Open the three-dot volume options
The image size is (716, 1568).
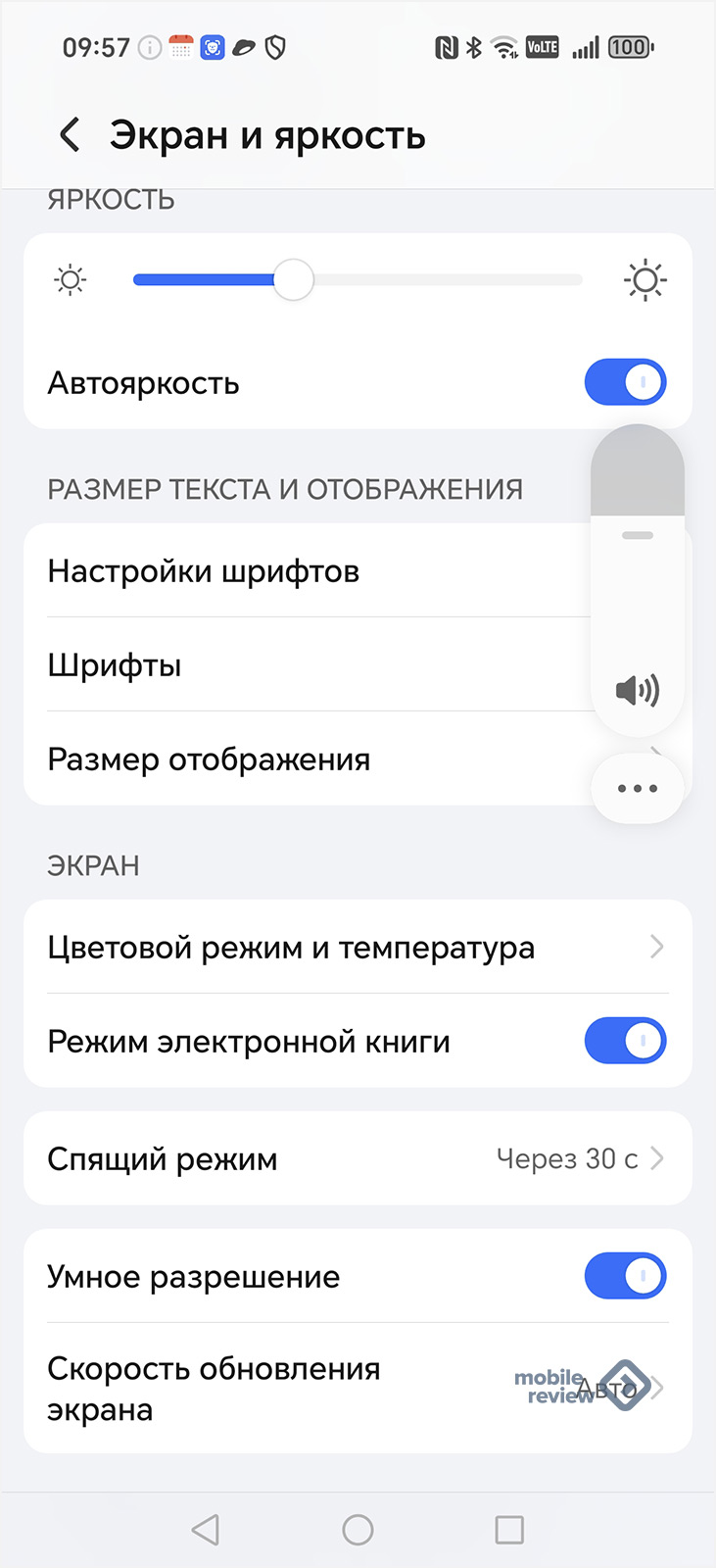click(x=638, y=789)
